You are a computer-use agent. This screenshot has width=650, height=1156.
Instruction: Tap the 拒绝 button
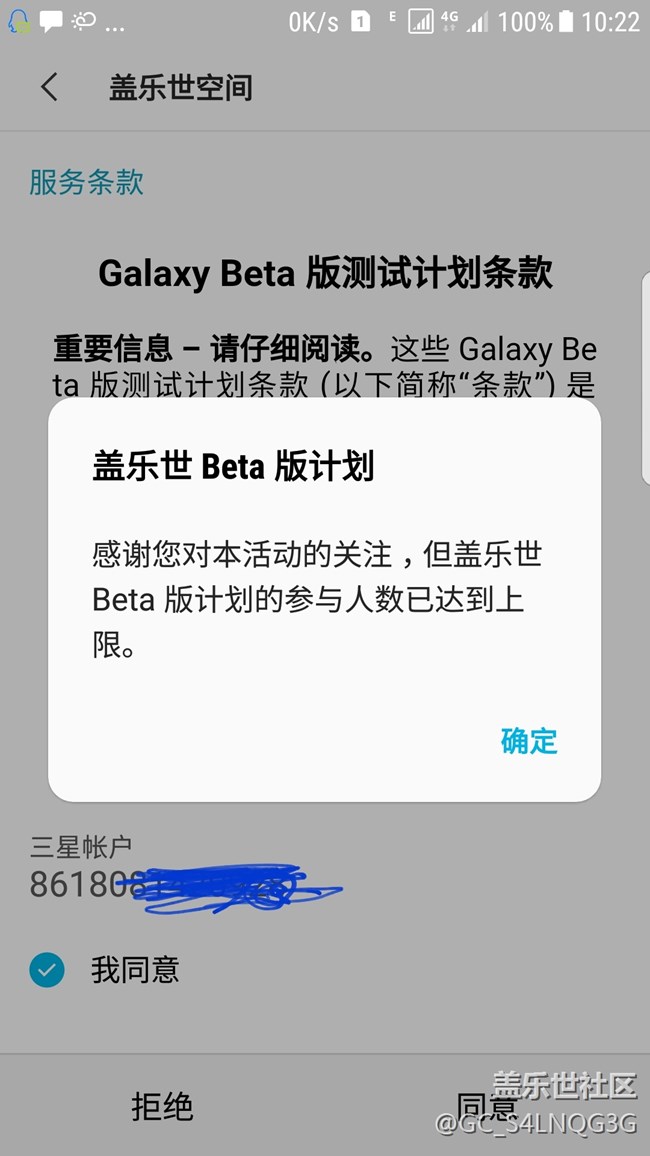tap(162, 1106)
